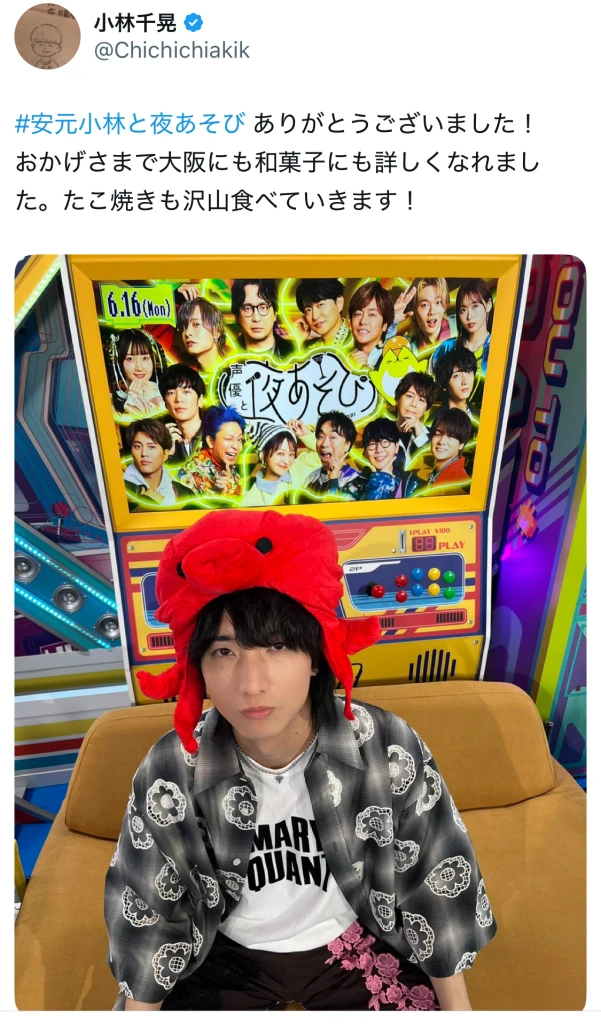Open the profile avatar of 小林千晃

tap(47, 37)
